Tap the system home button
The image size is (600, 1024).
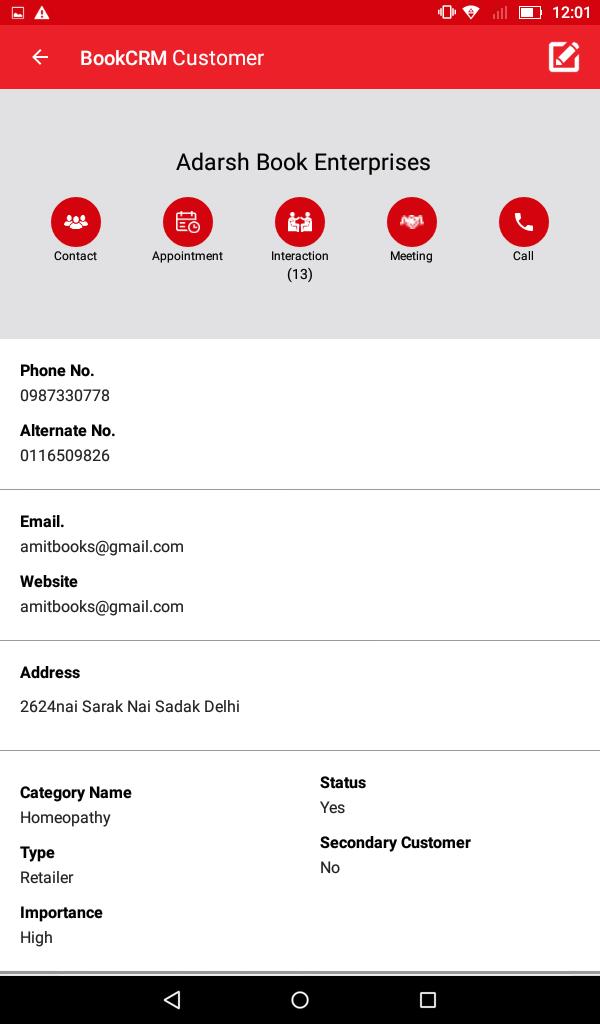coord(300,999)
